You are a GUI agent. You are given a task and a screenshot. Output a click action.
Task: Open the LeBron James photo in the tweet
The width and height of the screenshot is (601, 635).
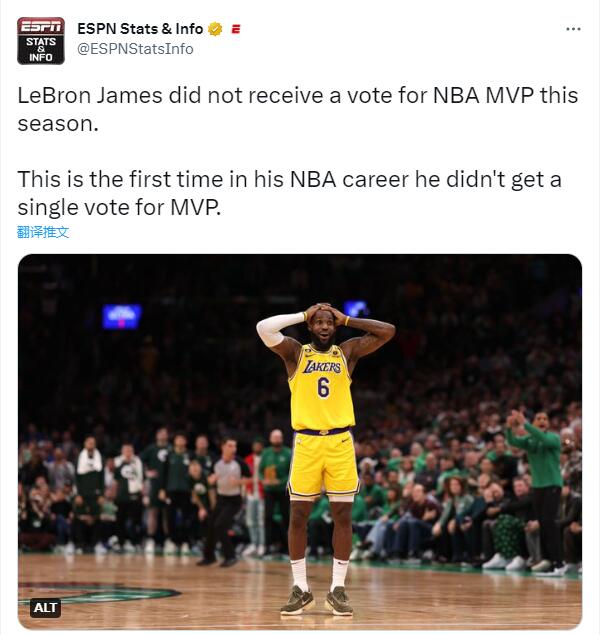coord(300,440)
